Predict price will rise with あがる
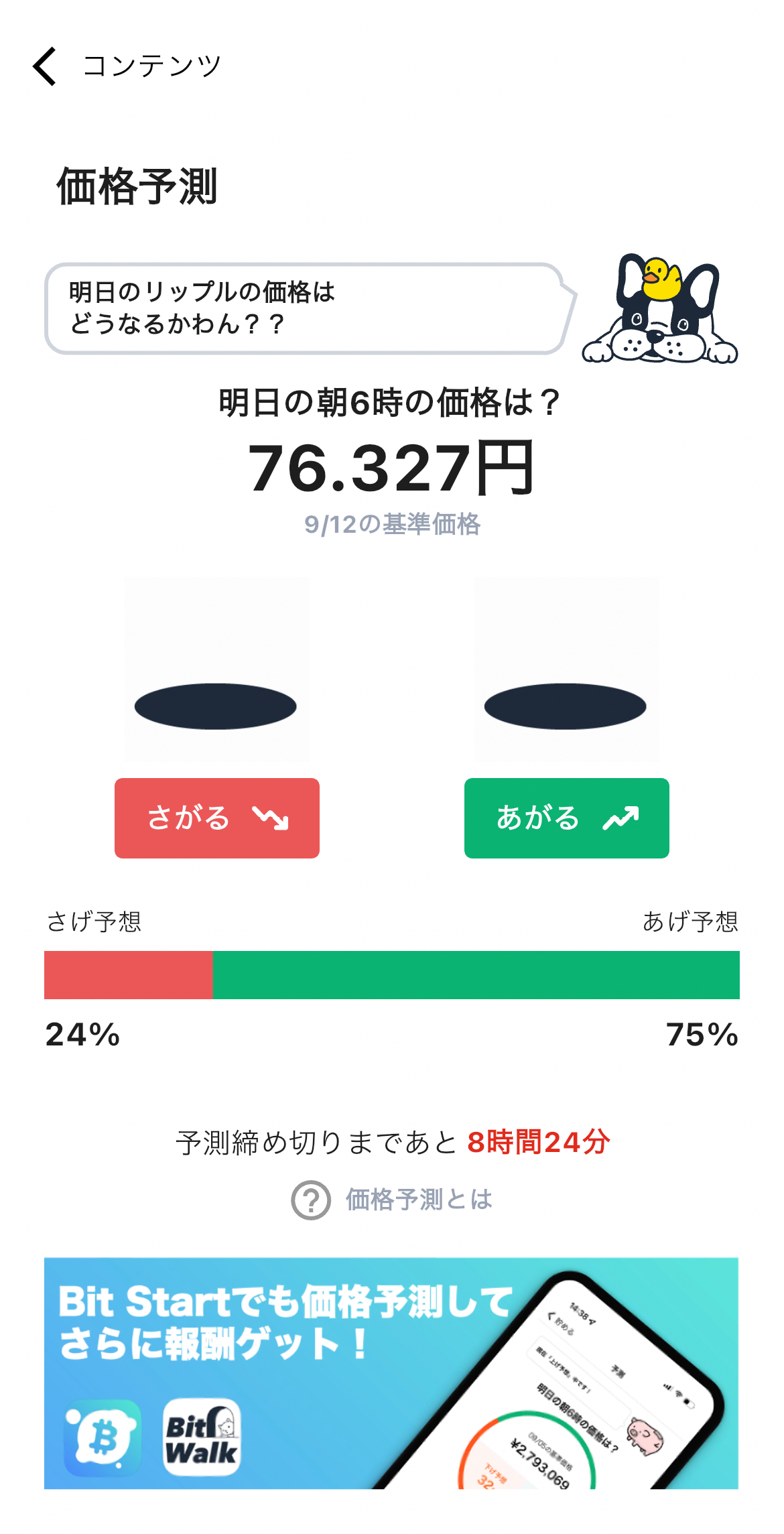 567,818
